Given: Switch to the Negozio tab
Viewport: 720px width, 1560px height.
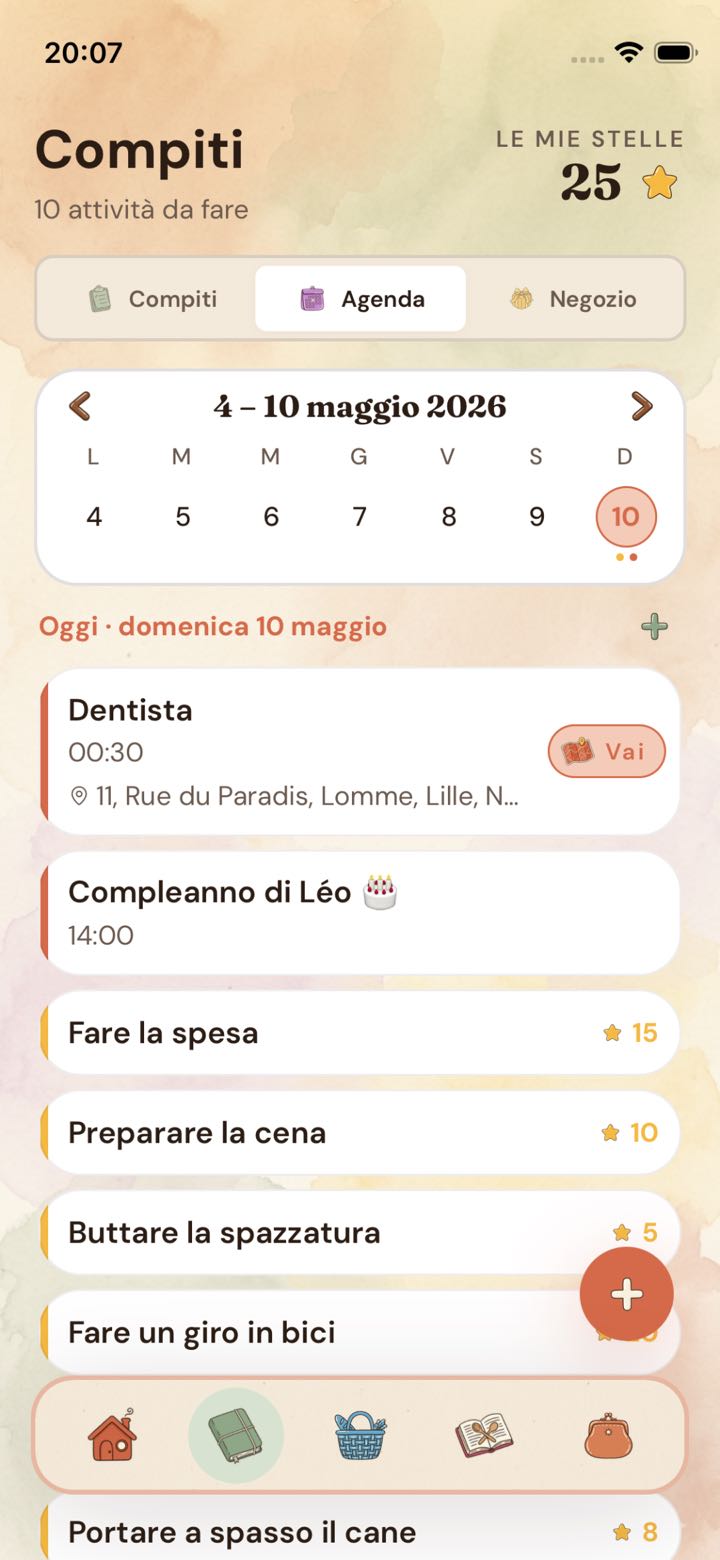Looking at the screenshot, I should point(573,299).
